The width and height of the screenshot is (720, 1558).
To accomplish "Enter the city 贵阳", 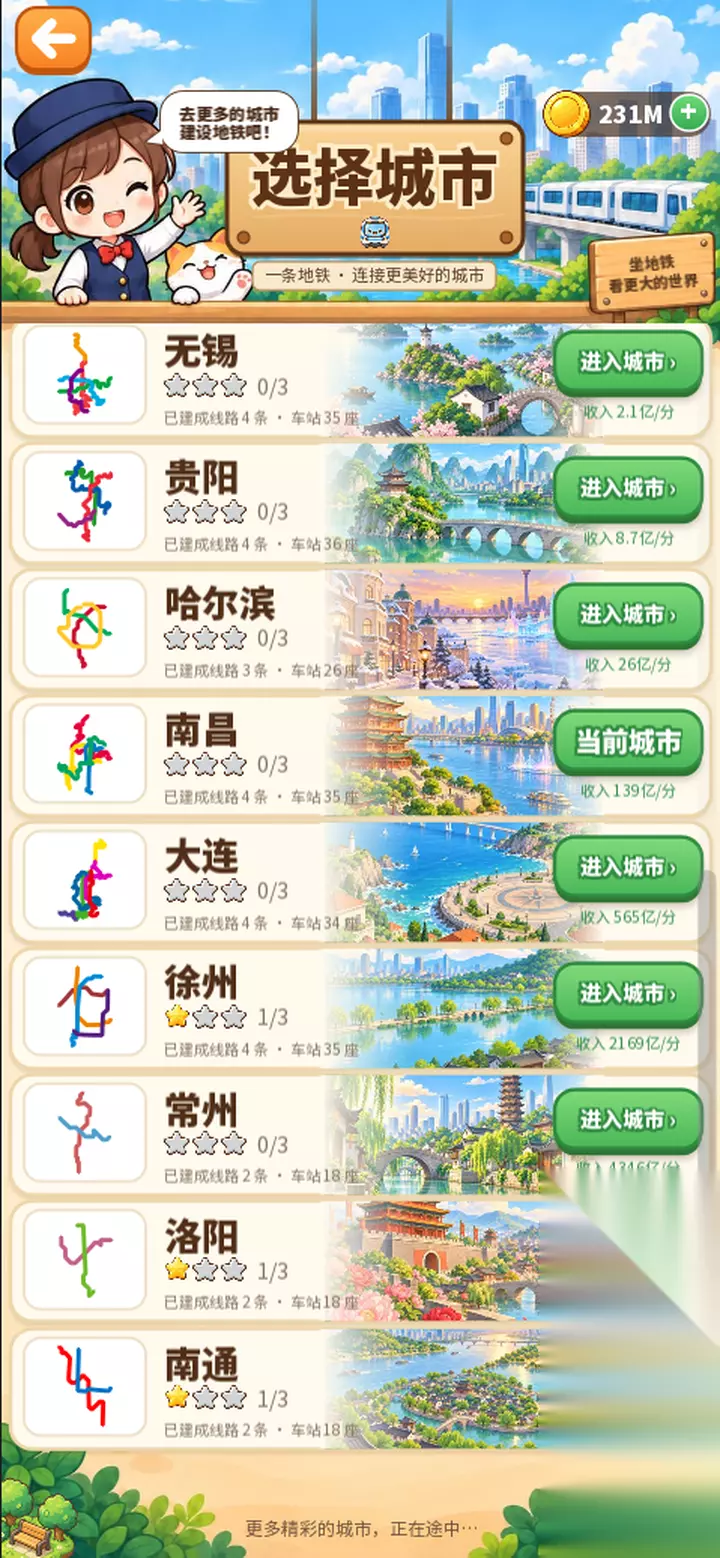I will 628,488.
